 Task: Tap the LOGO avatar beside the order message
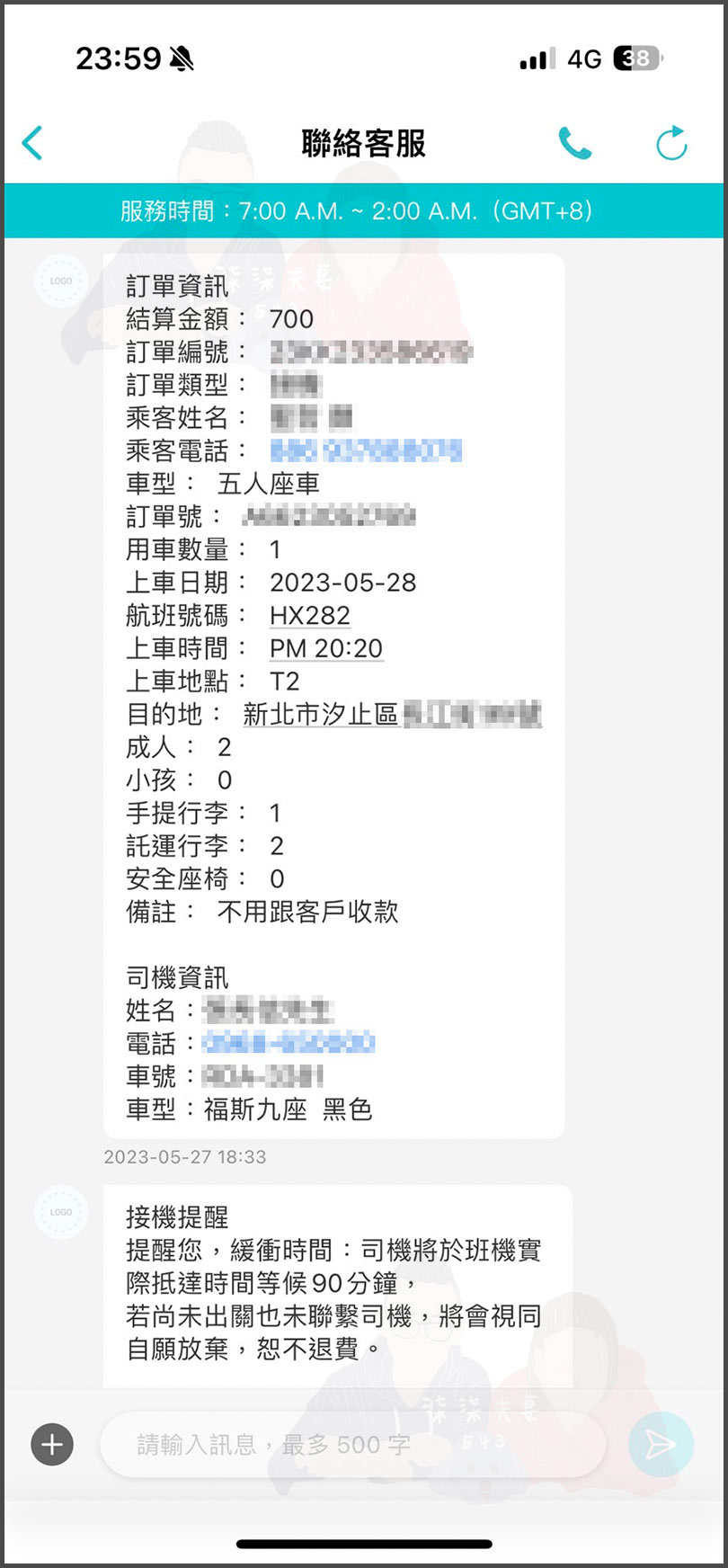coord(60,281)
